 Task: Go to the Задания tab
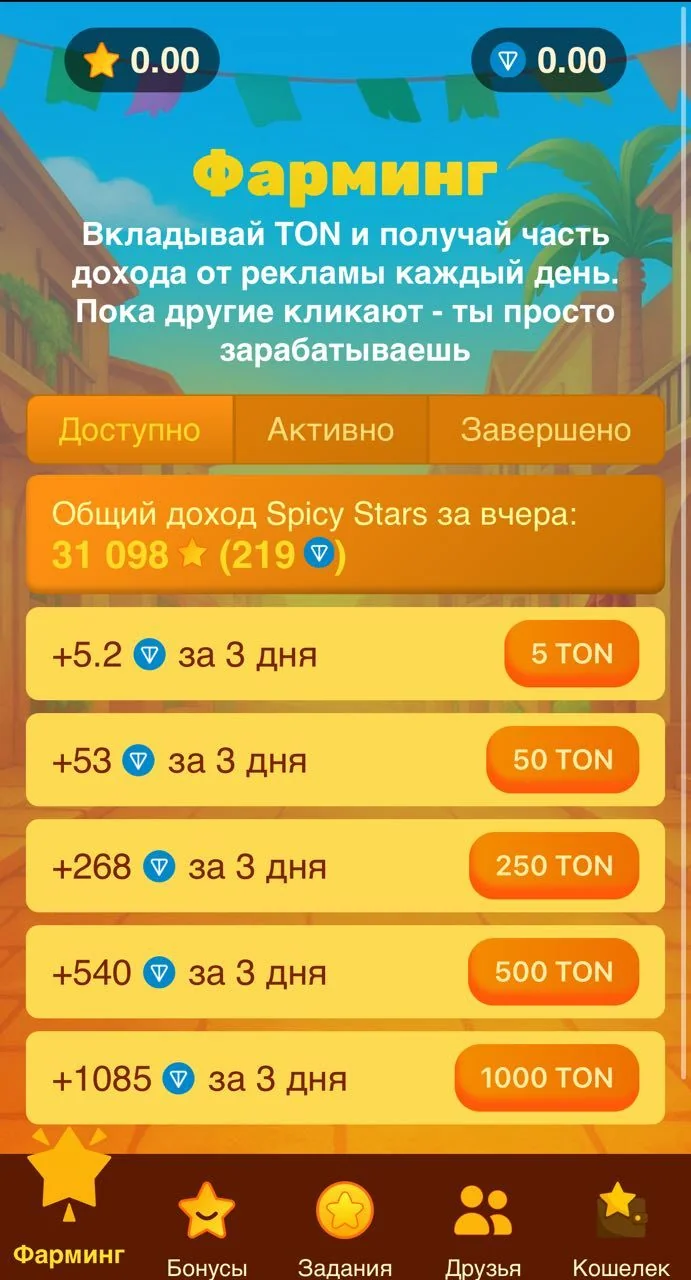(x=345, y=1228)
